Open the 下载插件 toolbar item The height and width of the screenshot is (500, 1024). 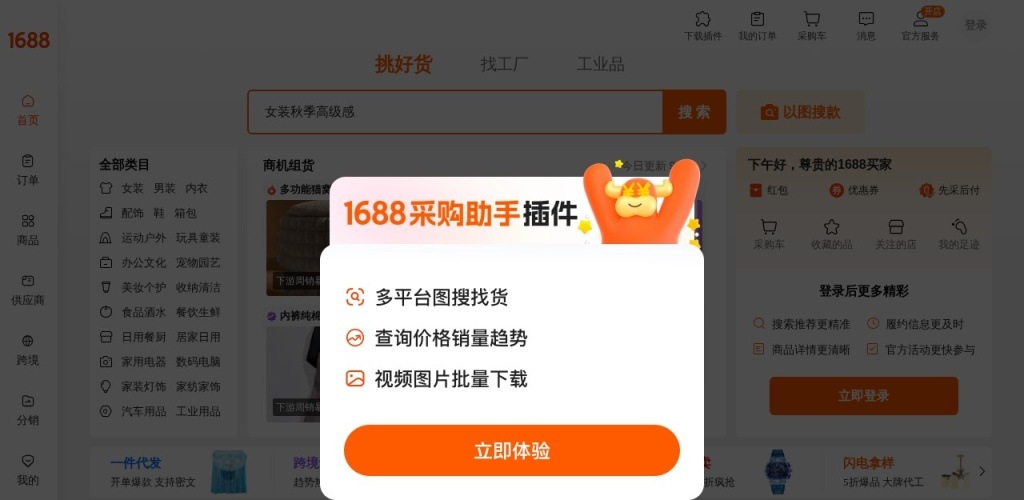(x=702, y=25)
